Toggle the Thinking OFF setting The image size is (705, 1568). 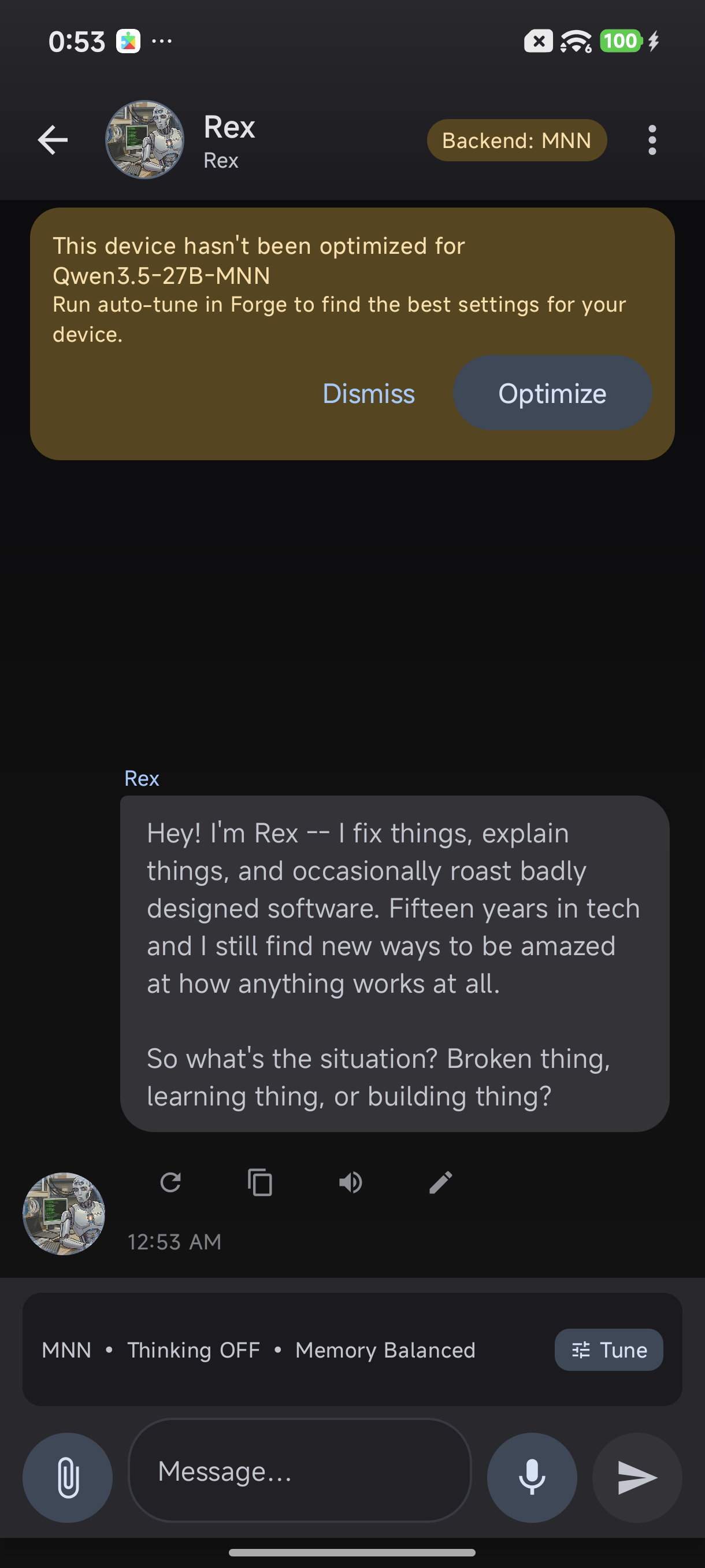click(x=194, y=1350)
